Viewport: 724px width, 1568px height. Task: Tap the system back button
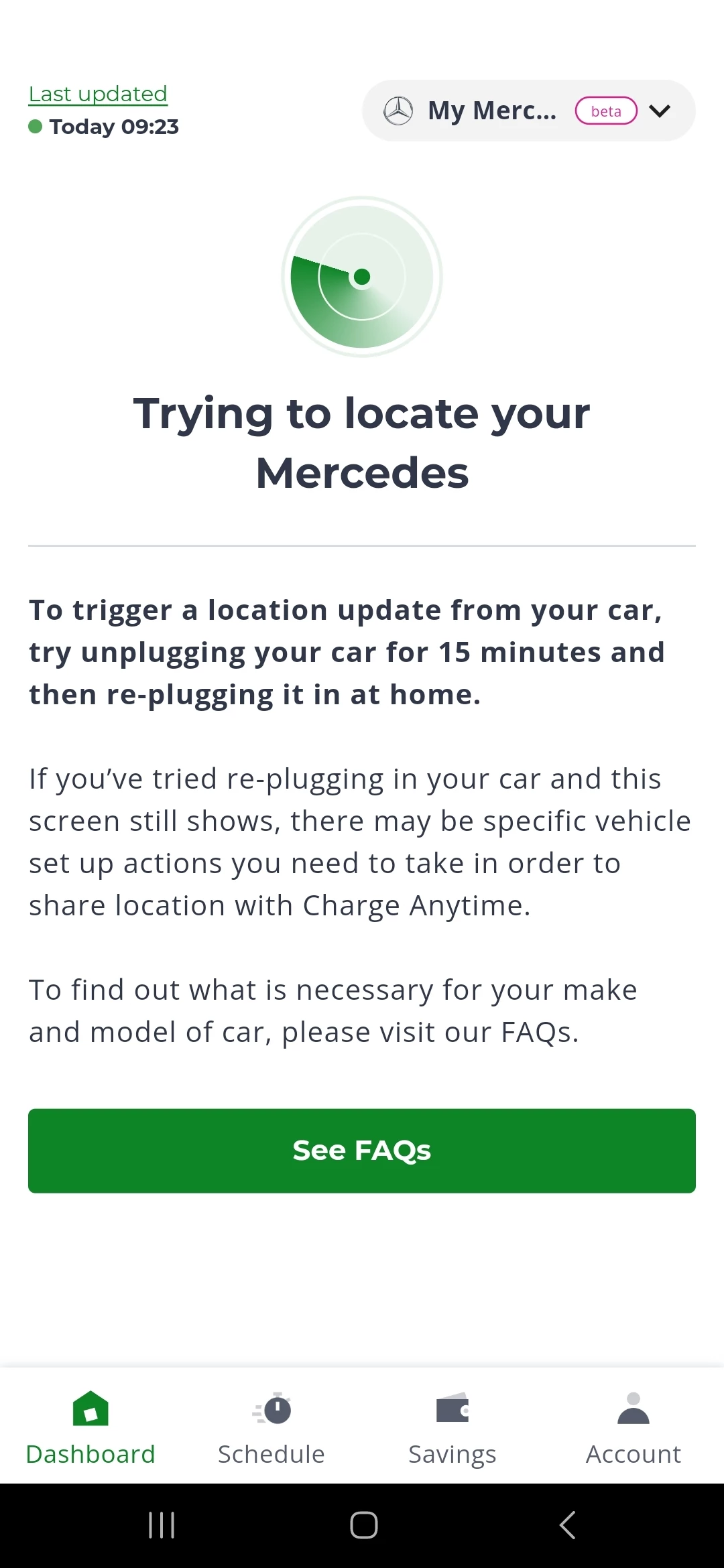click(567, 1525)
